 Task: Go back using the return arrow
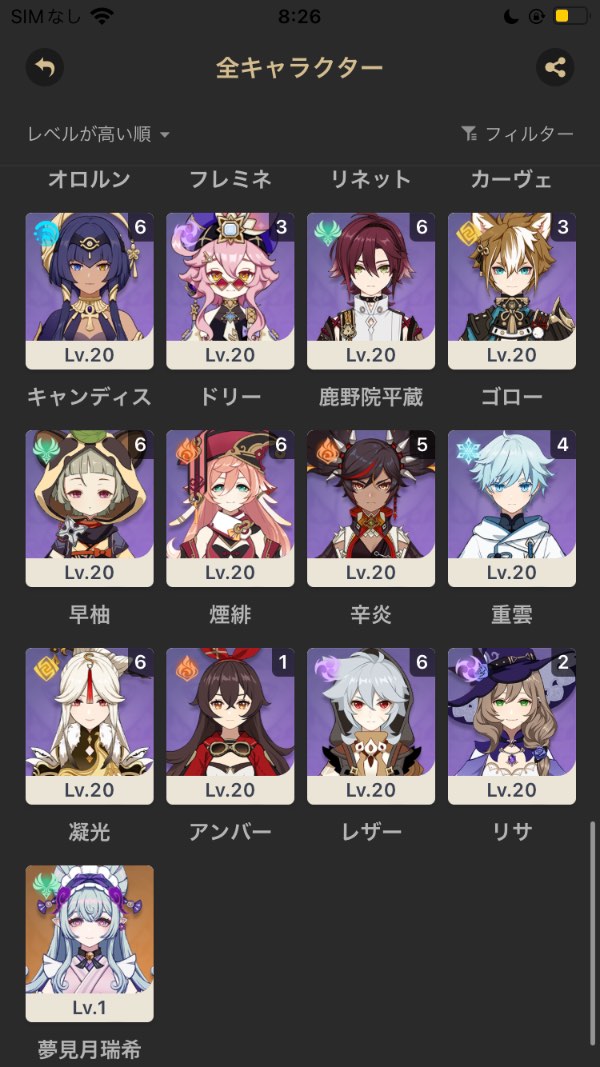[x=44, y=68]
